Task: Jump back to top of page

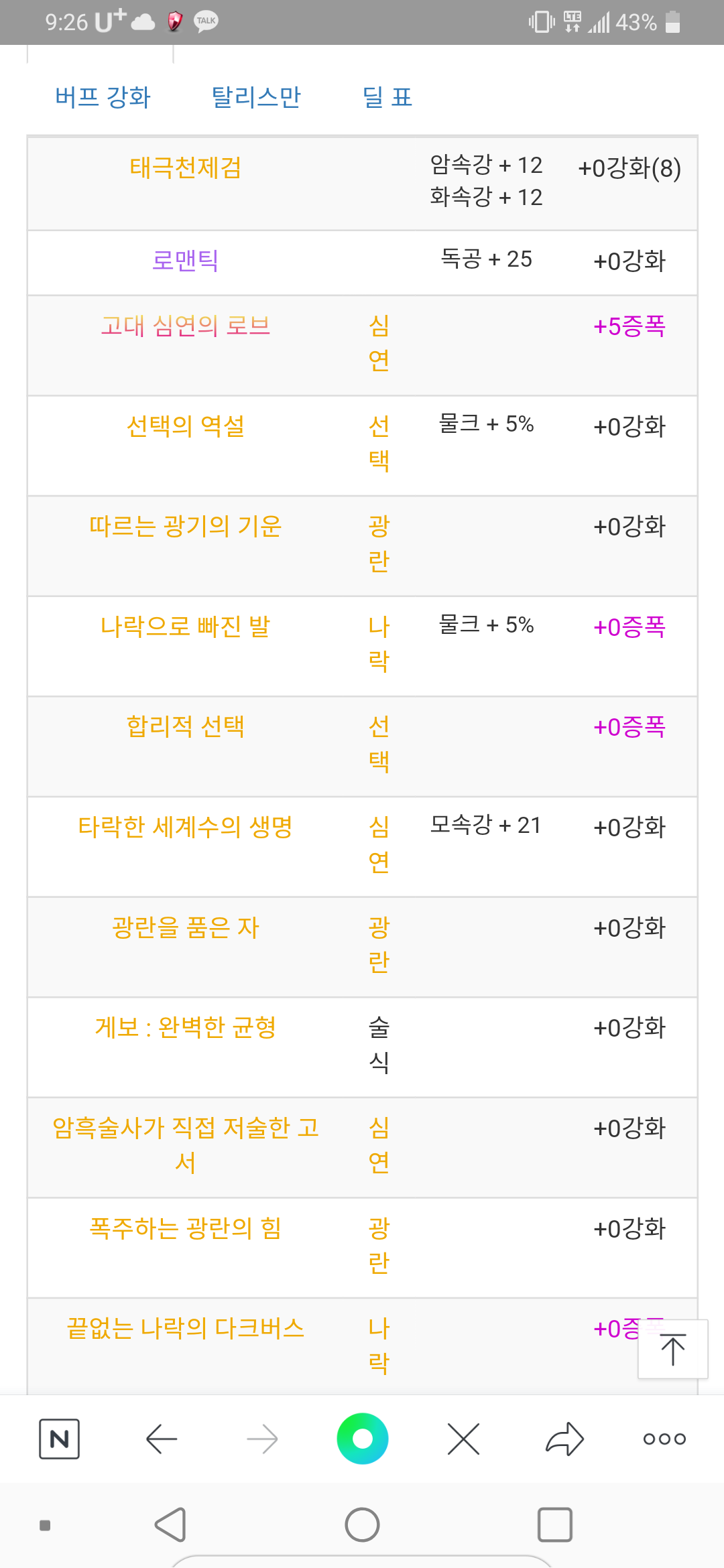Action: tap(673, 1350)
